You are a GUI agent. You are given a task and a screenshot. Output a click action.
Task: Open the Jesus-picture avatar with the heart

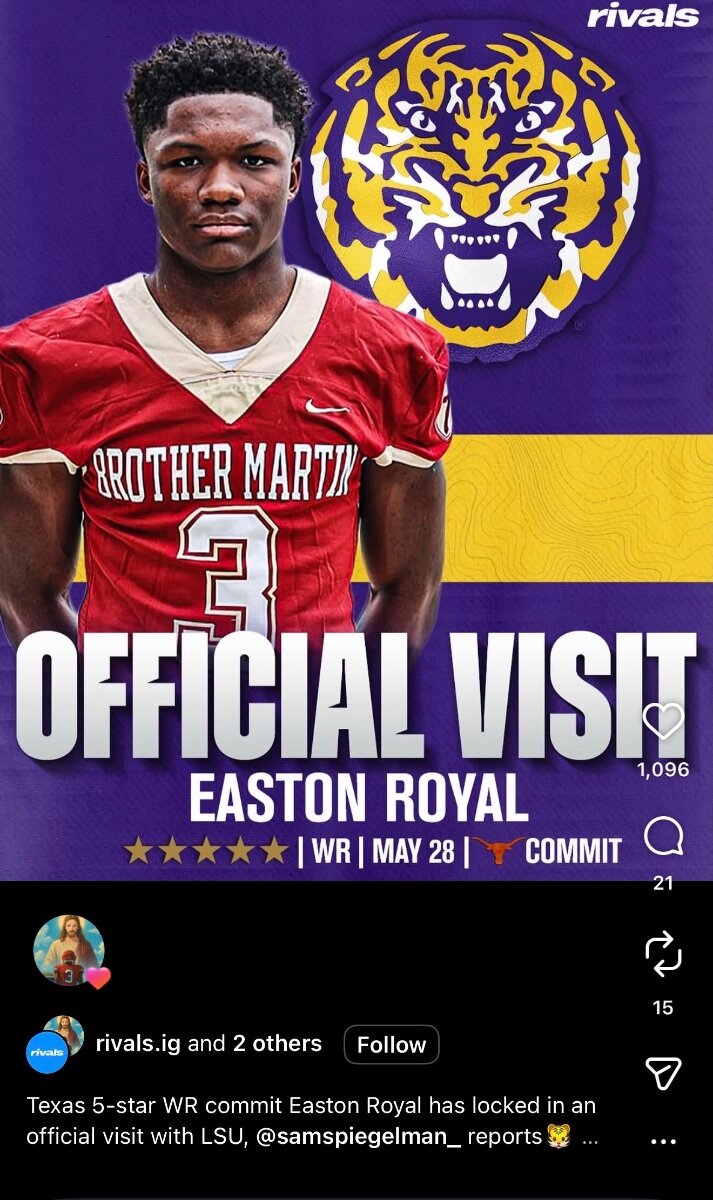69,950
